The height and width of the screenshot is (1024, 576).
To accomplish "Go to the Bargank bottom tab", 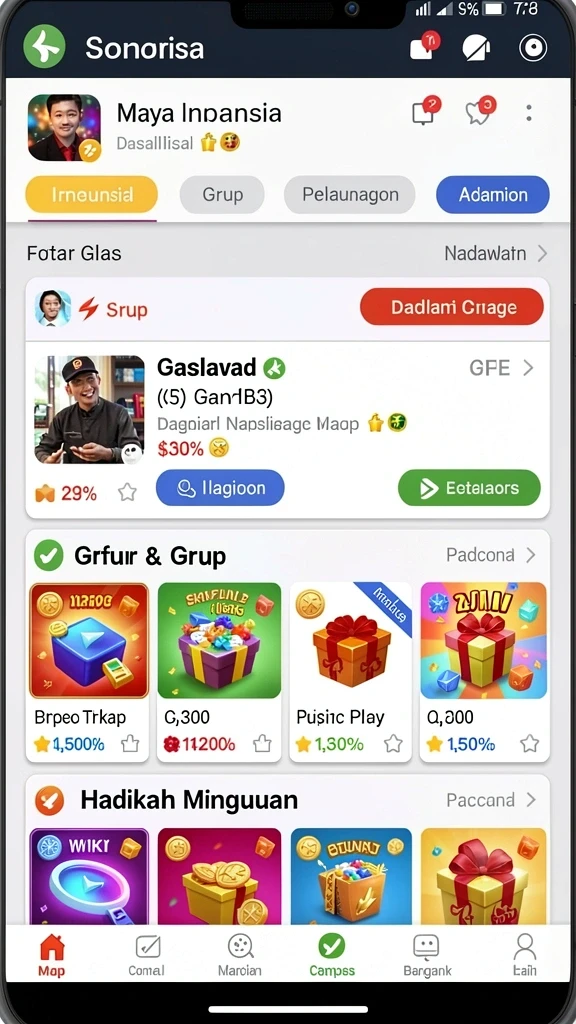I will pyautogui.click(x=426, y=955).
